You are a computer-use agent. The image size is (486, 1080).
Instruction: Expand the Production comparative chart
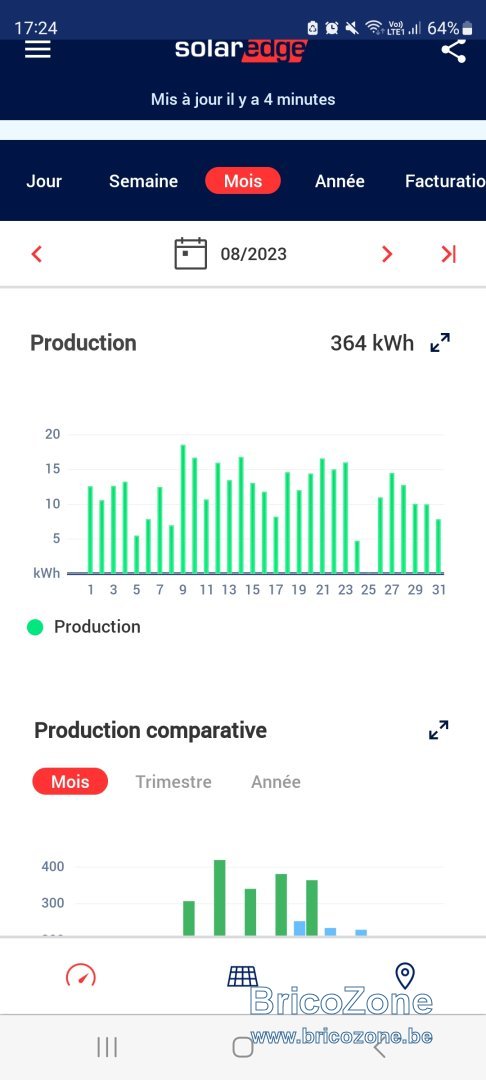click(x=439, y=730)
